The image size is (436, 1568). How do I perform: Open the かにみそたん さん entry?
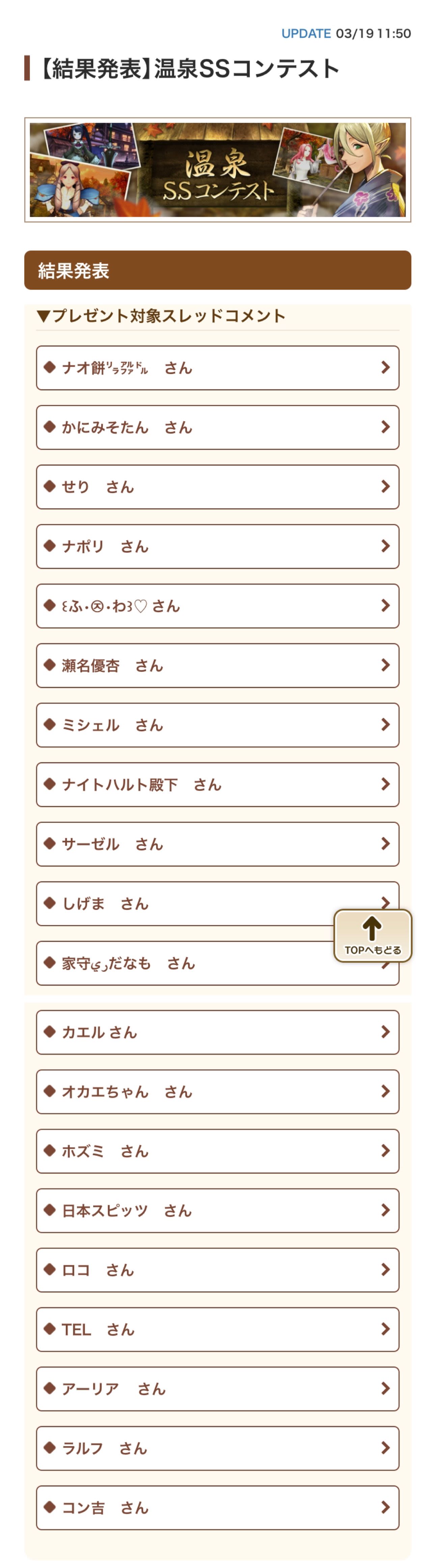[217, 427]
